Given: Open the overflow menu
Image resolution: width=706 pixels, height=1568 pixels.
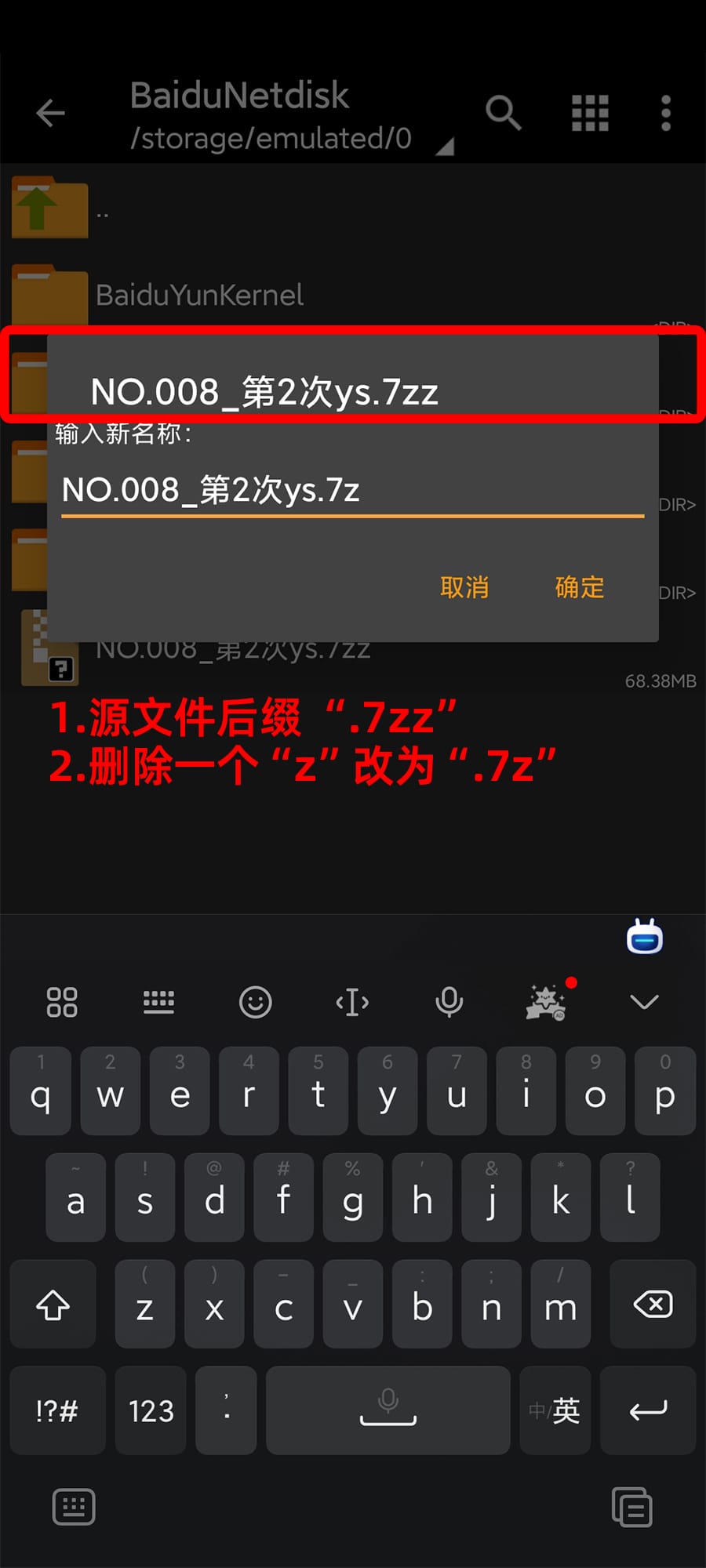Looking at the screenshot, I should coord(664,114).
